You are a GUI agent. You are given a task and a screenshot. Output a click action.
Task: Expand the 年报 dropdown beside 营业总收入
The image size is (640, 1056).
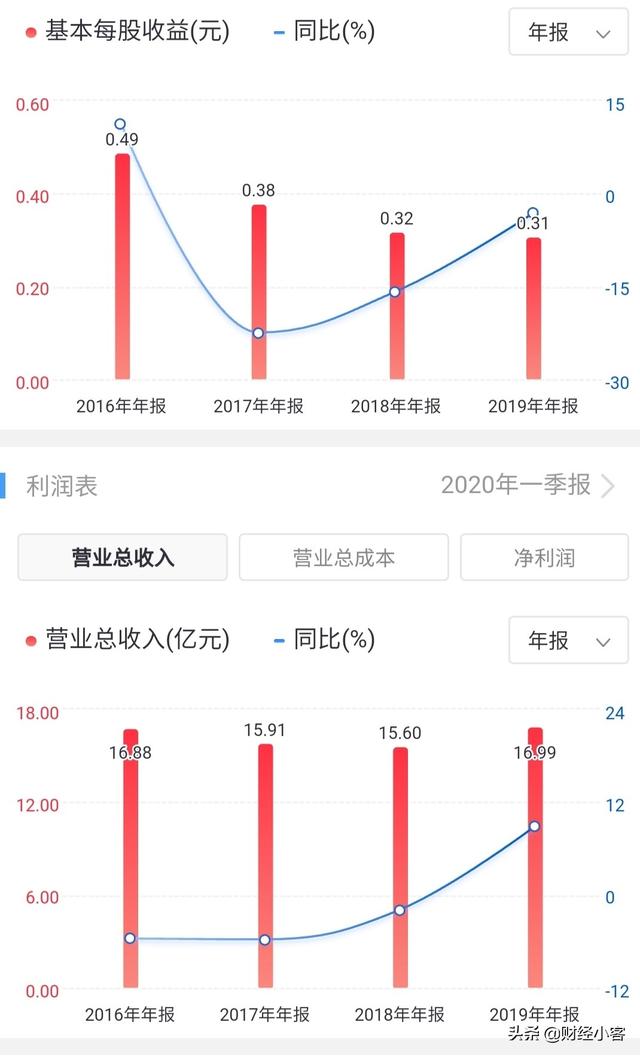coord(569,640)
